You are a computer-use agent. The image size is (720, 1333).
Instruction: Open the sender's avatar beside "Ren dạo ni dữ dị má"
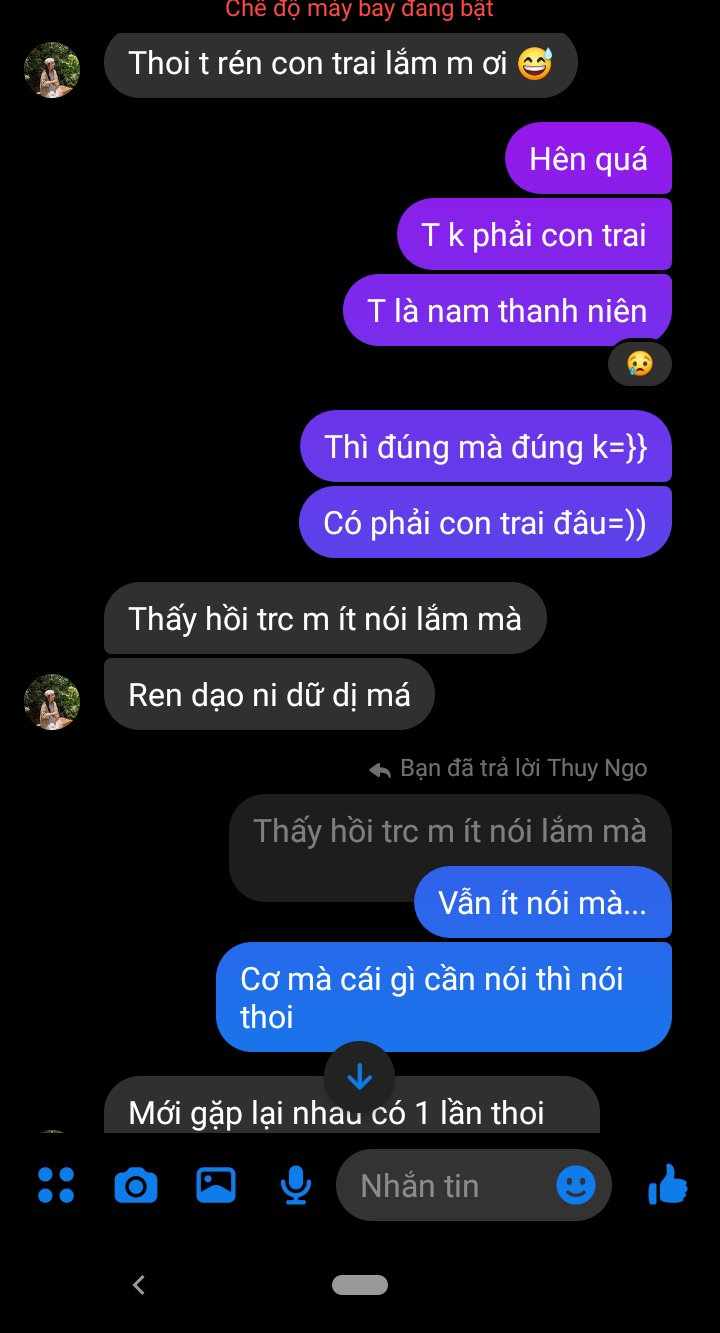(52, 701)
